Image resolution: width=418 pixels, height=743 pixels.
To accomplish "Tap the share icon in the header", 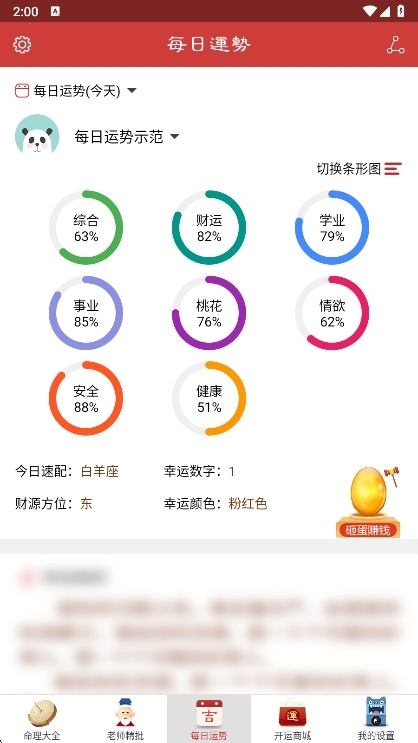I will click(395, 45).
